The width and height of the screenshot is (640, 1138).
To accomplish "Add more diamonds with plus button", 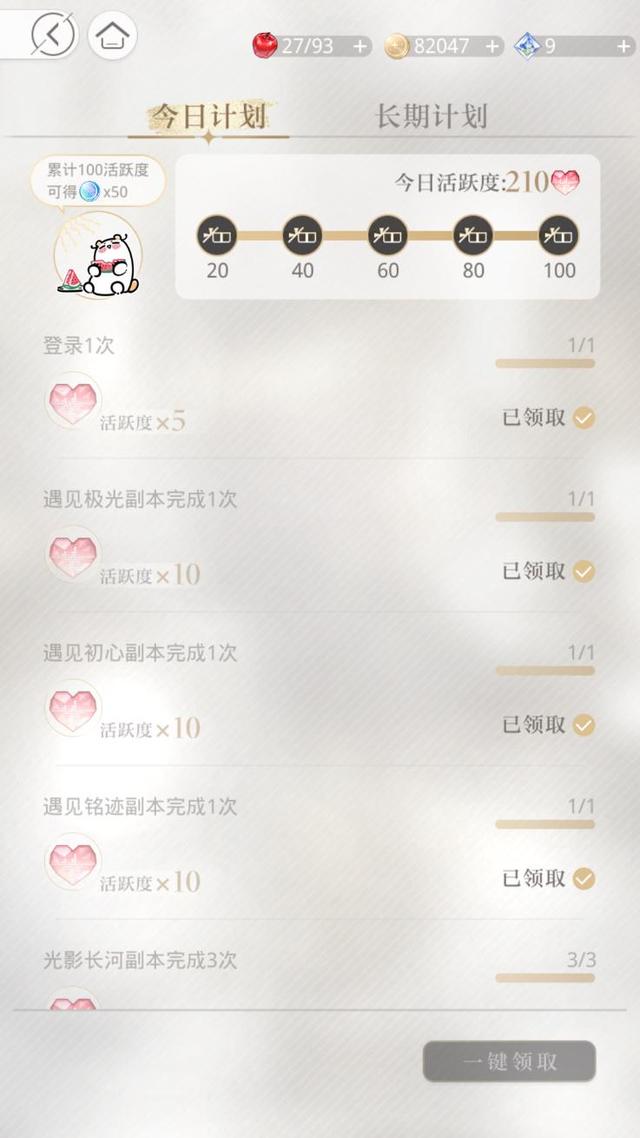I will tap(623, 46).
